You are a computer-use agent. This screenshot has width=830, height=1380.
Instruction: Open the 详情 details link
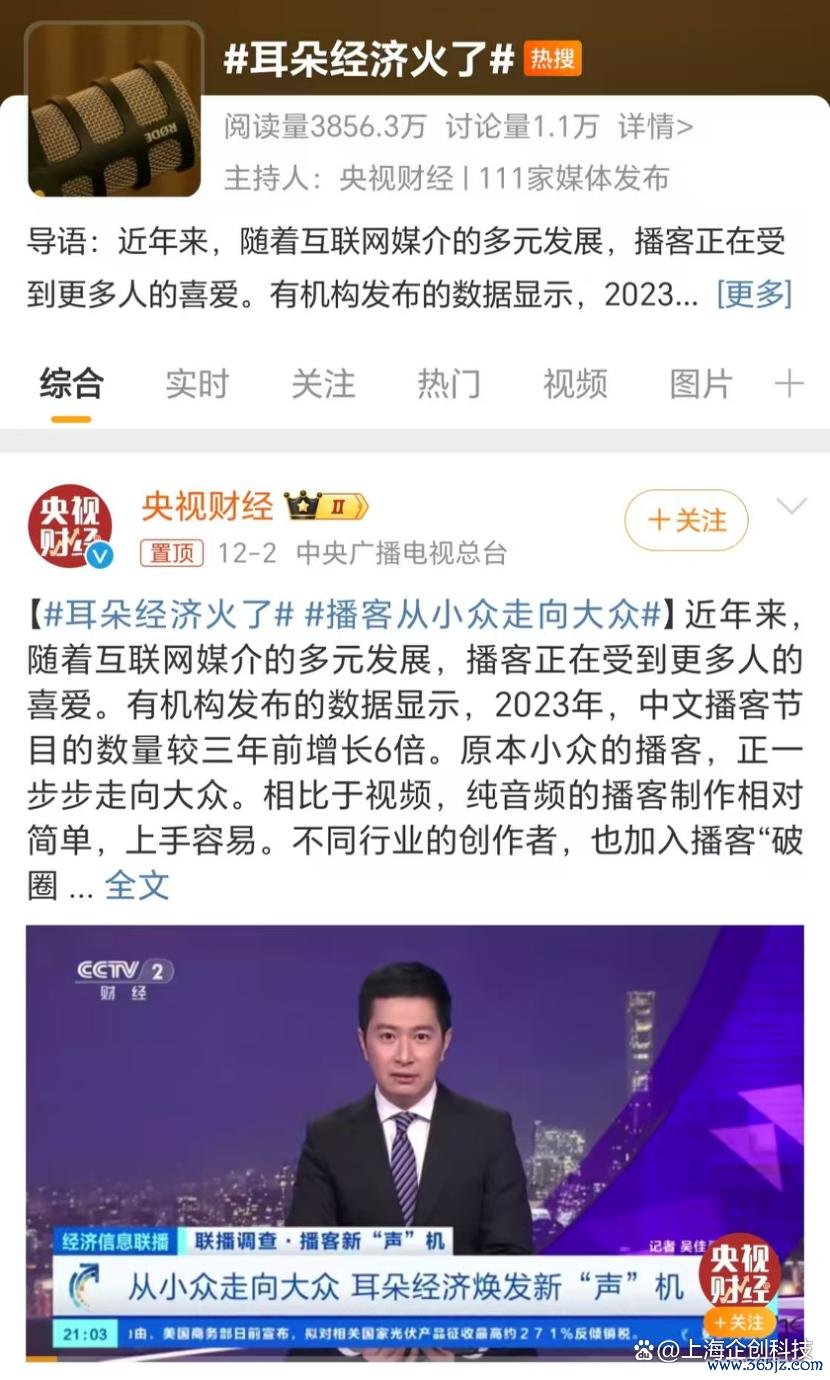pyautogui.click(x=655, y=127)
